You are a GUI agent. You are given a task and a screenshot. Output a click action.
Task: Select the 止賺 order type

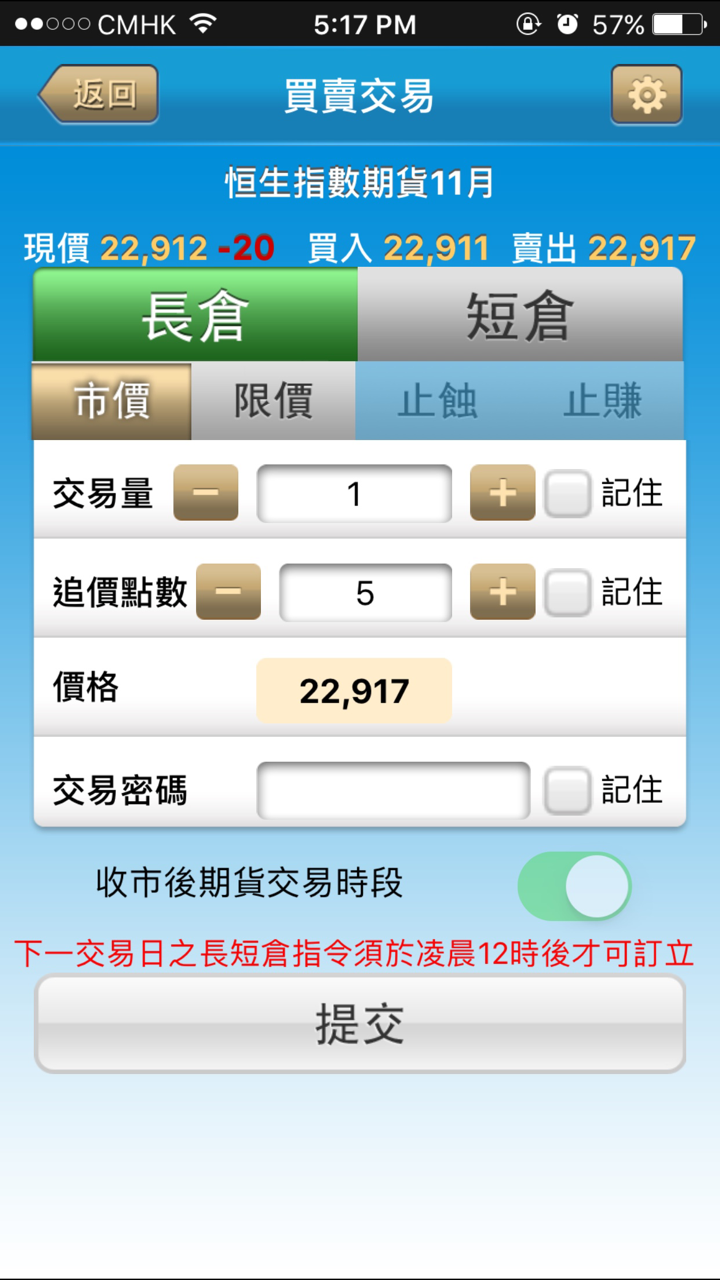point(602,400)
